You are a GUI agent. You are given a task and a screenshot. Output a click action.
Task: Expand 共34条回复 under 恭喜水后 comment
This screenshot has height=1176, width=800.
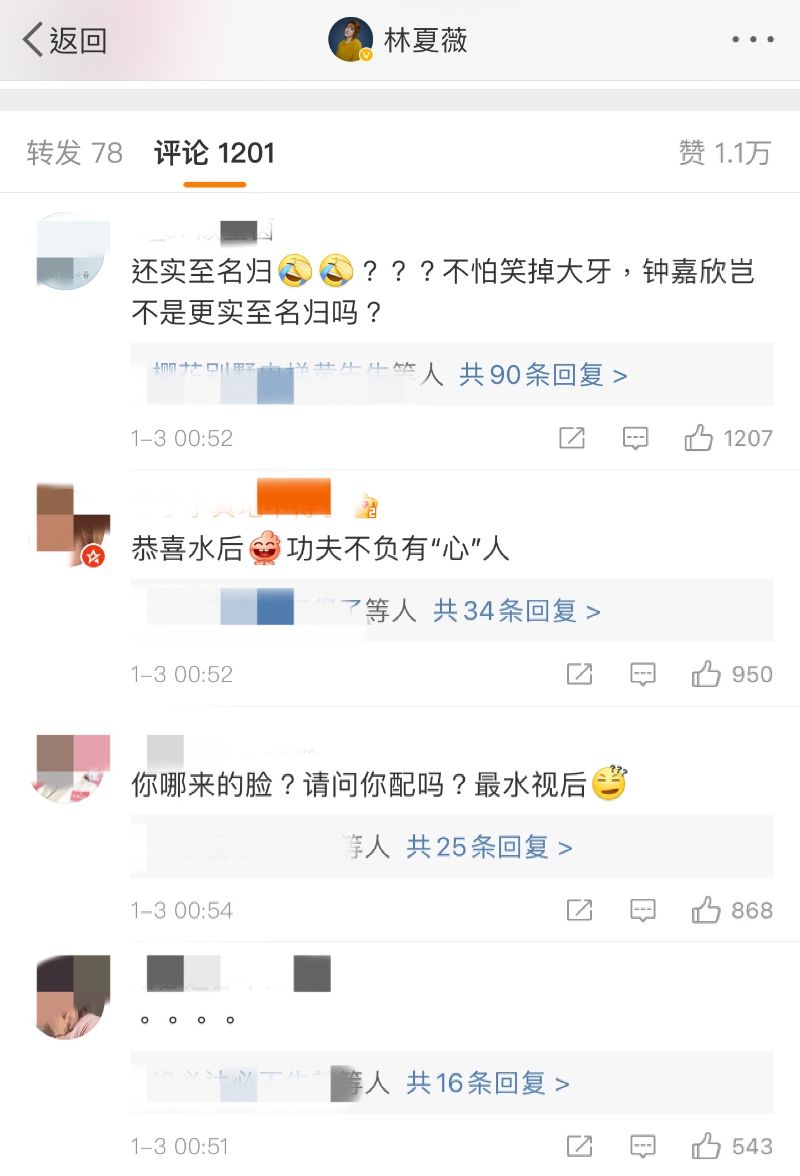point(516,611)
